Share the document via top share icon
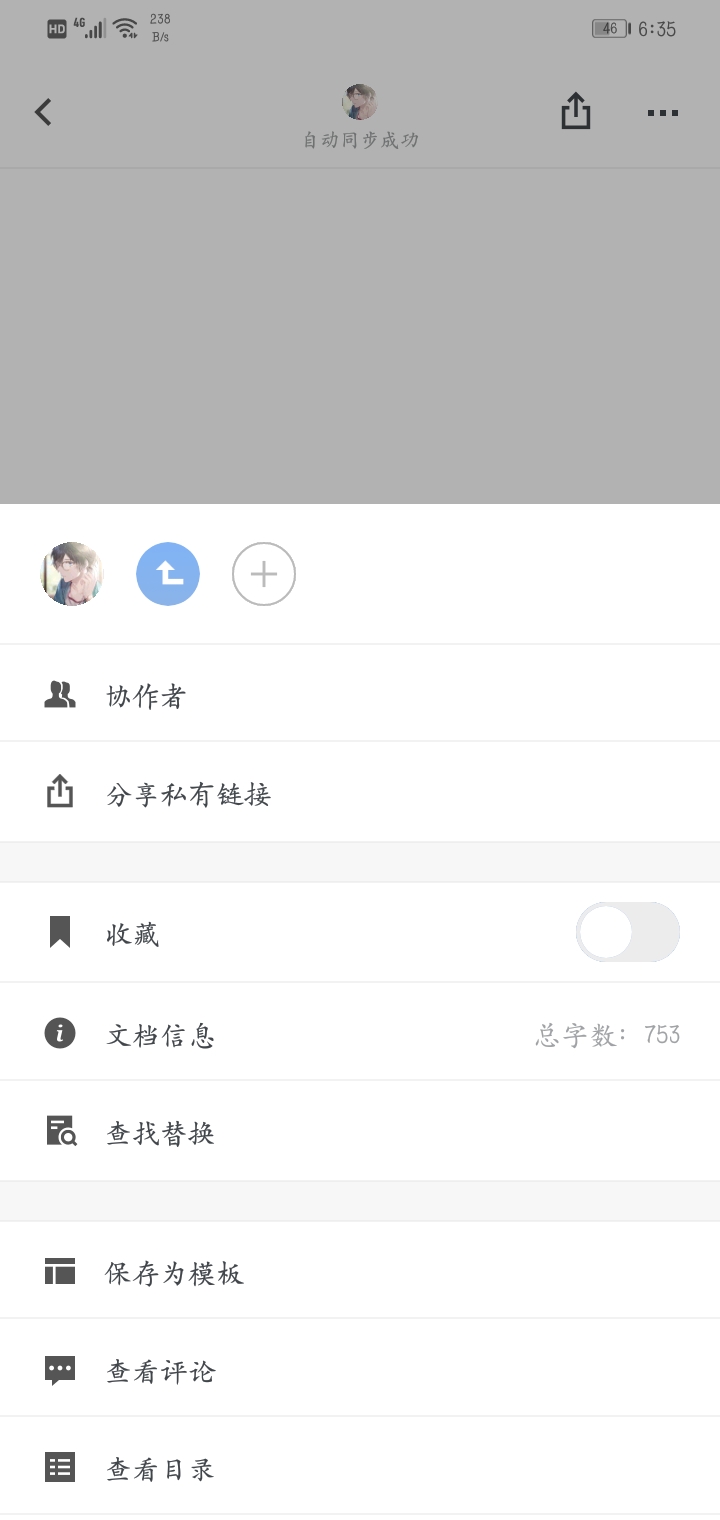Viewport: 720px width, 1520px height. click(x=576, y=111)
